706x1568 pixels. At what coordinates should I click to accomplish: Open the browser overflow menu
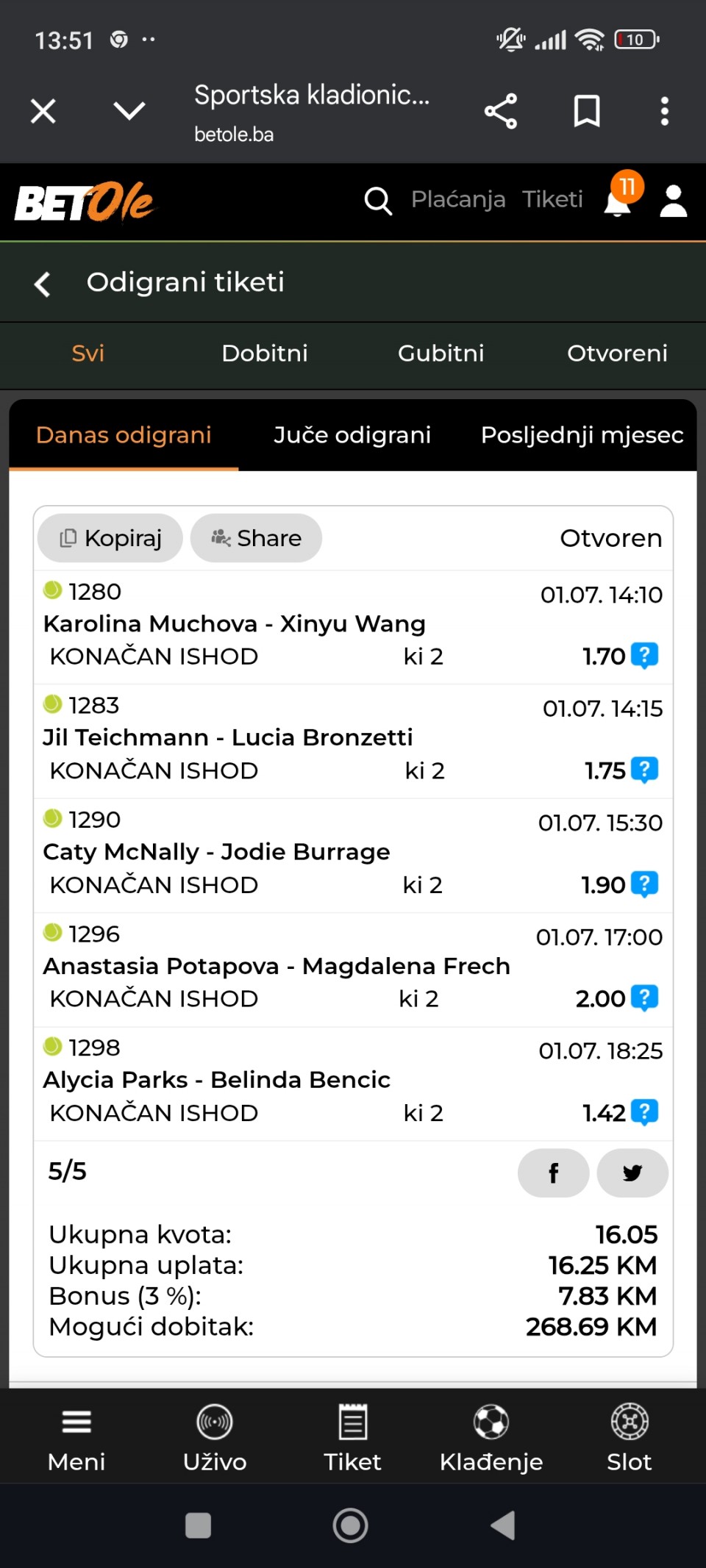click(665, 112)
